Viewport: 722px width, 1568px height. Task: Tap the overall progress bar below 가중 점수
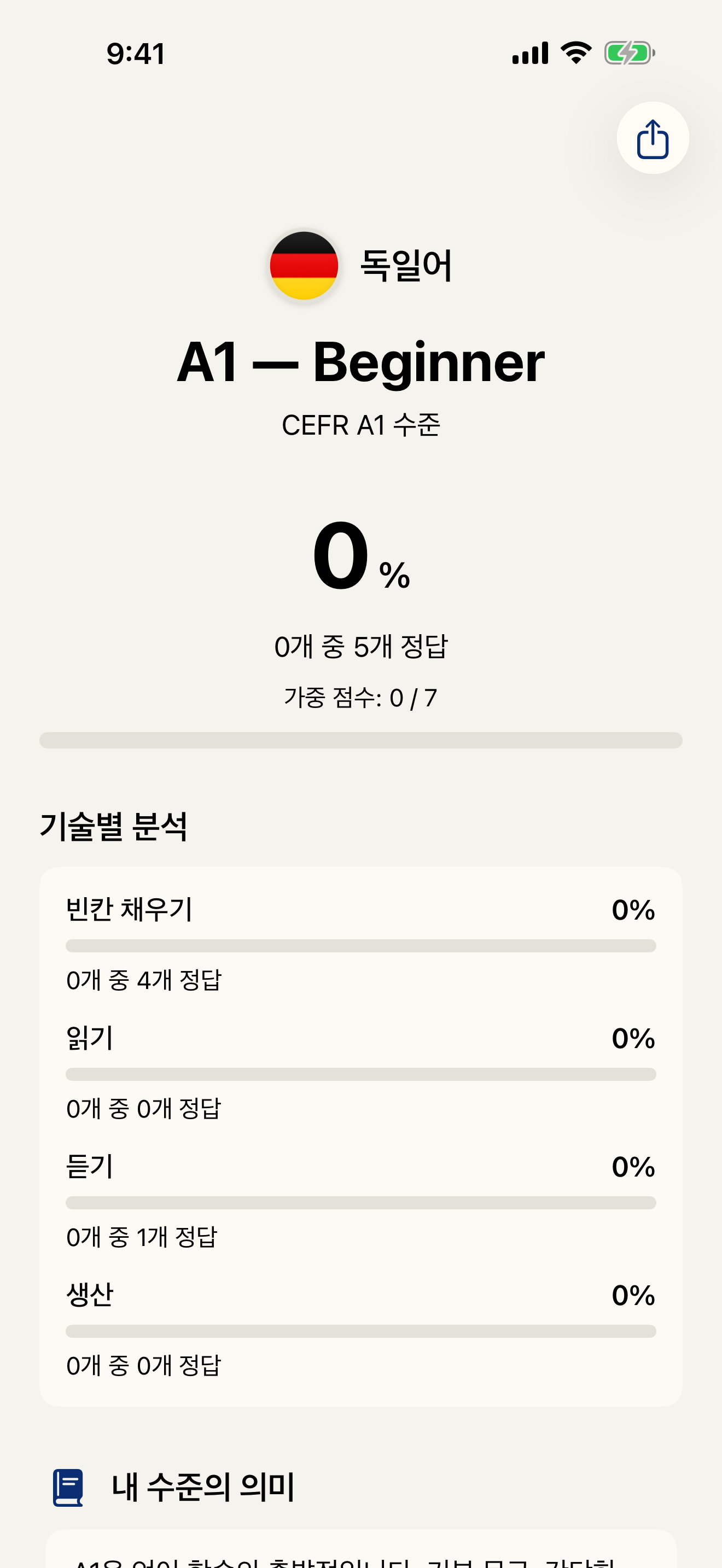tap(361, 740)
